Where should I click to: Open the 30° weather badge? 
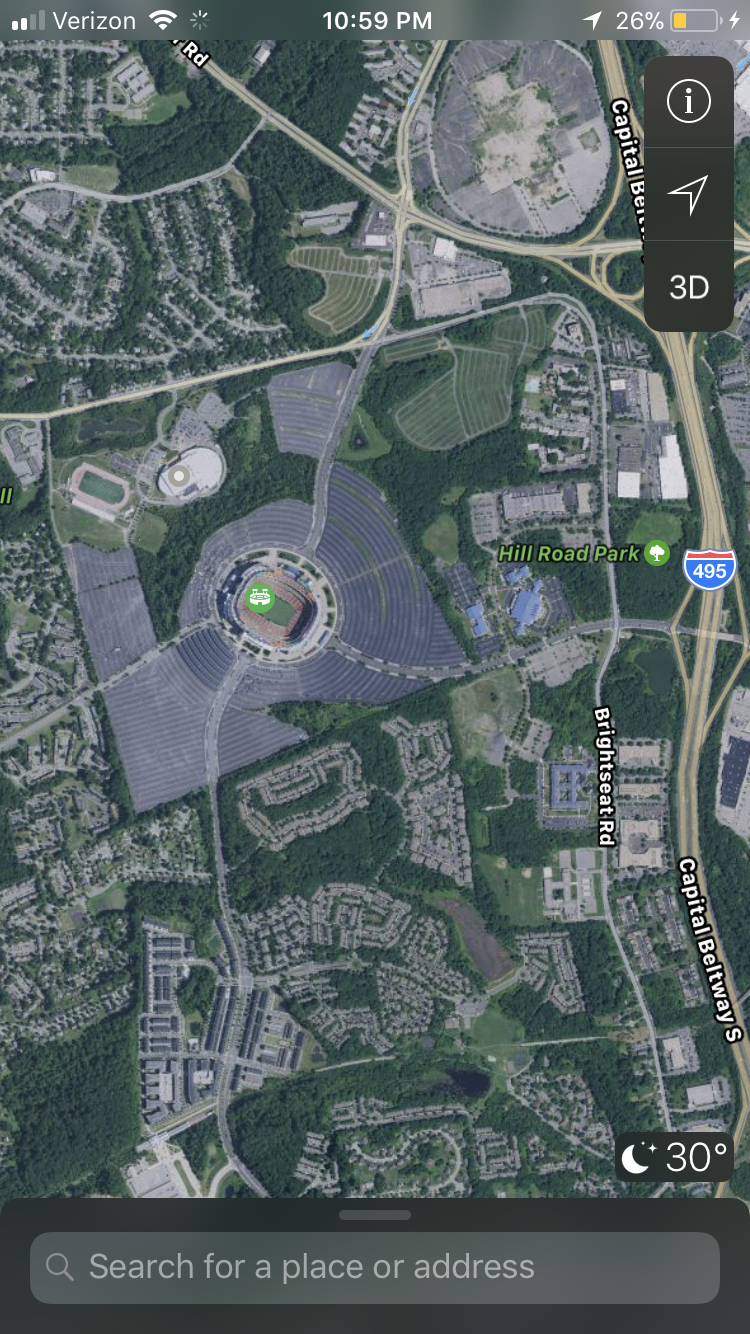(x=674, y=1157)
